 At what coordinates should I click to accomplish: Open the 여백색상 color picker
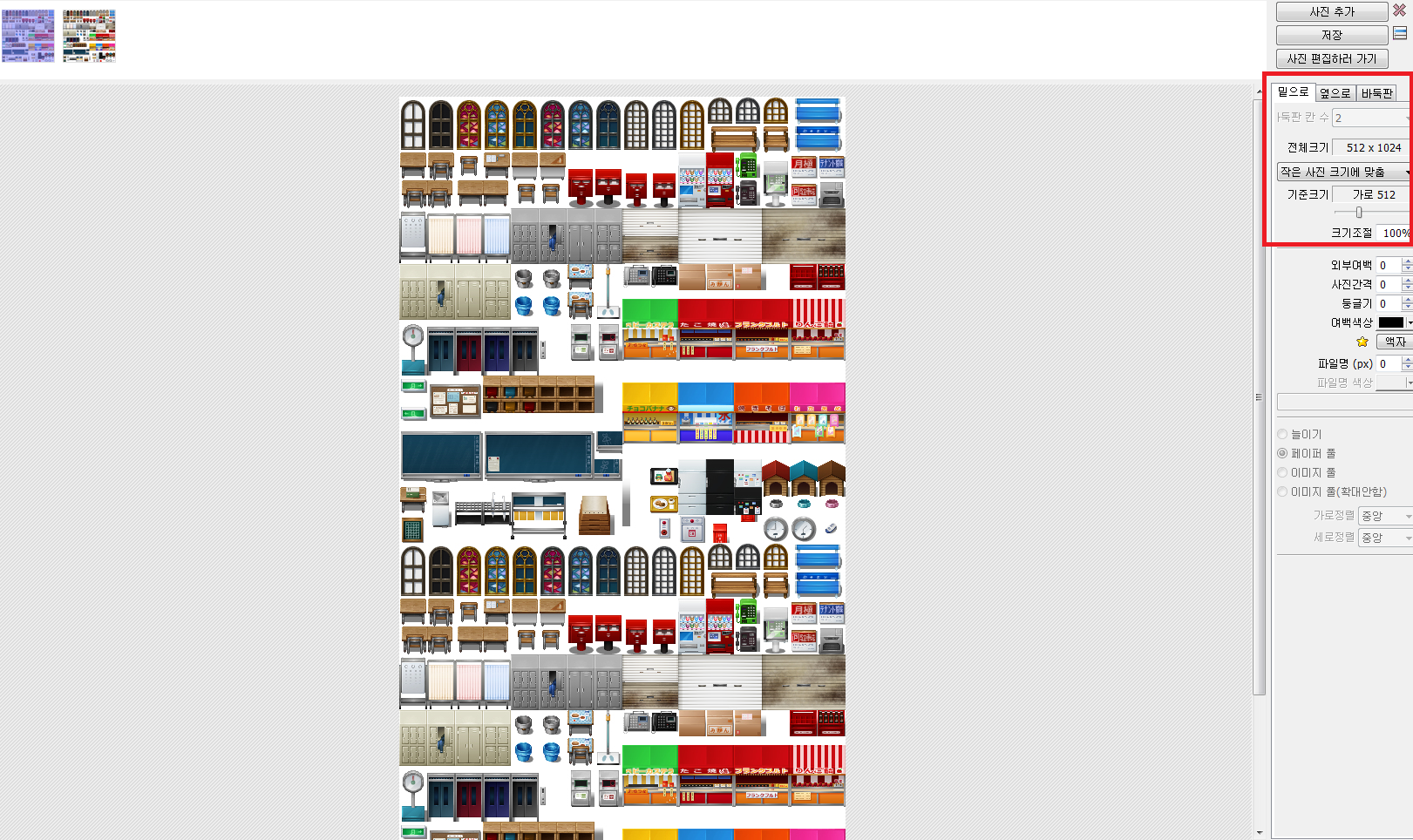coord(1395,322)
